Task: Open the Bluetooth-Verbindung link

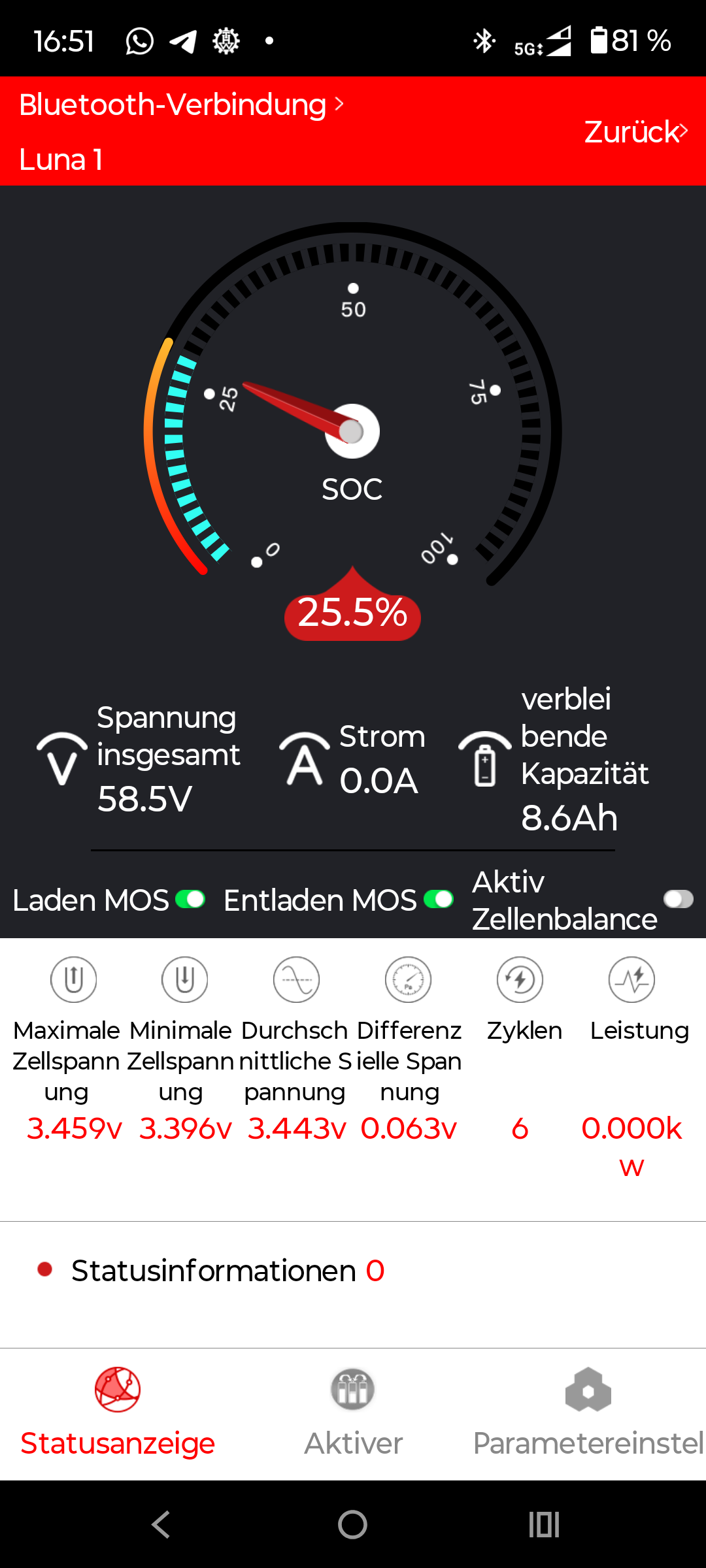Action: (181, 105)
